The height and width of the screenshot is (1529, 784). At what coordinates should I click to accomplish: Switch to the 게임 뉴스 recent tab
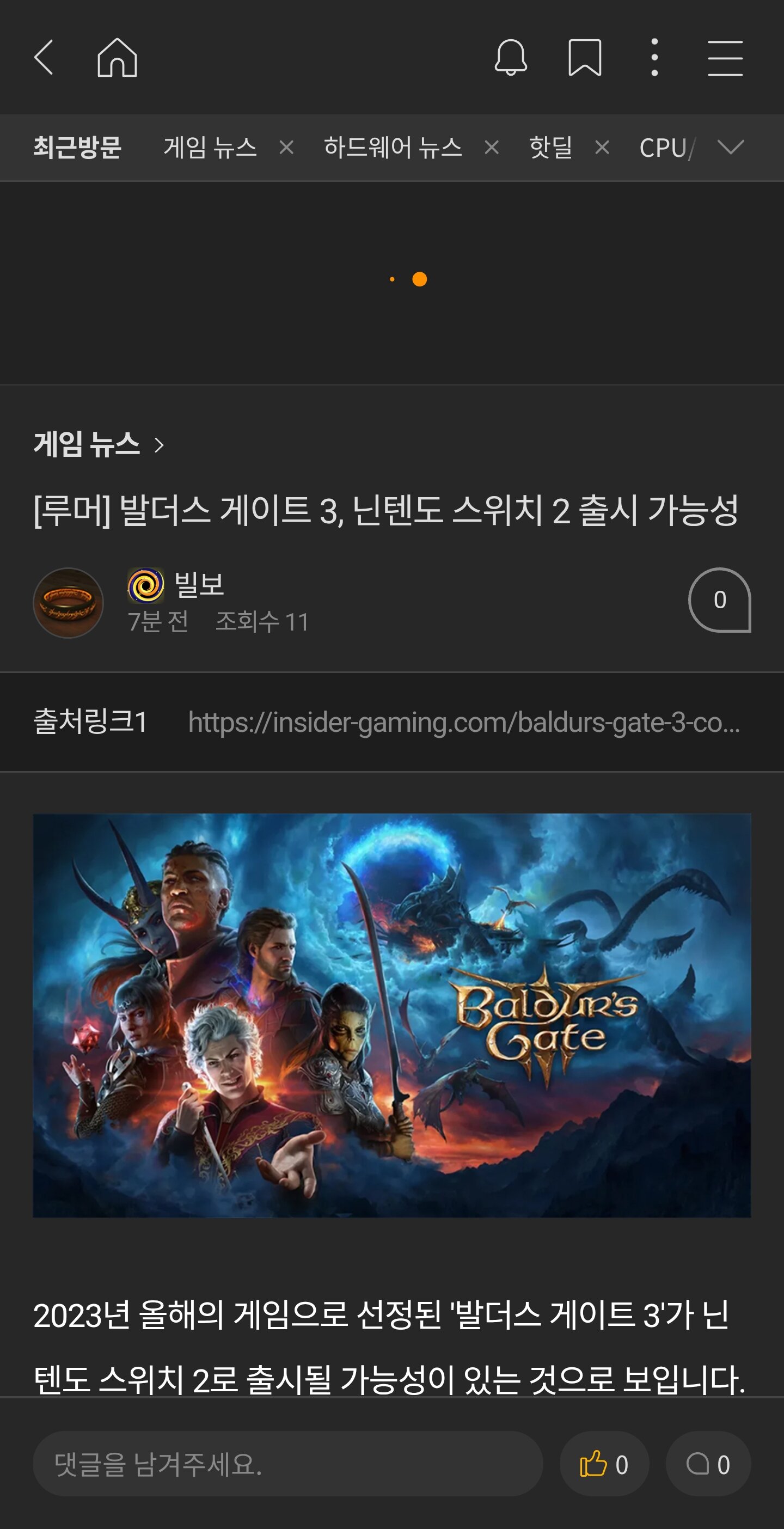(210, 147)
